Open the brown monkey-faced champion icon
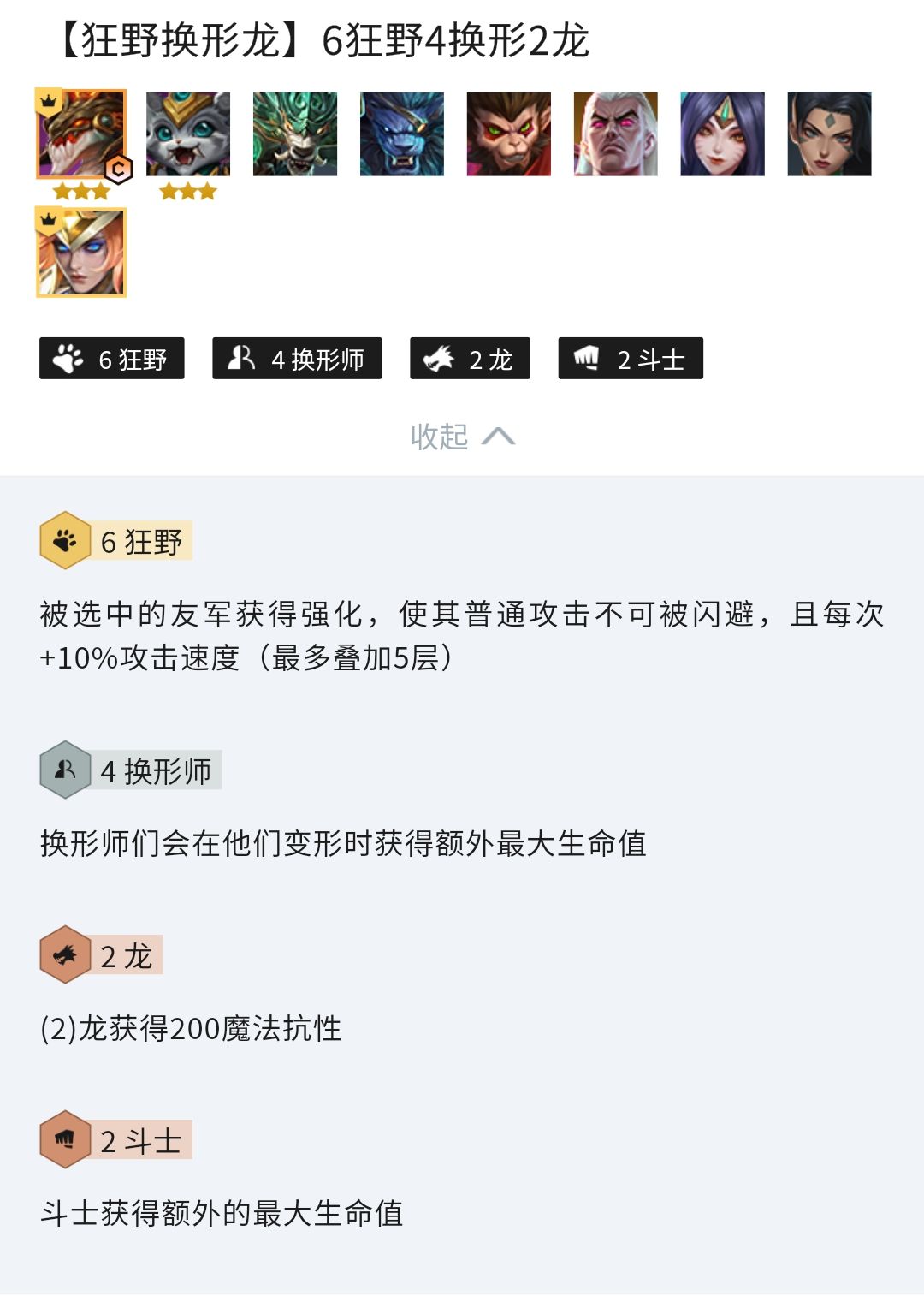Screen dimensions: 924x1296 pos(509,134)
